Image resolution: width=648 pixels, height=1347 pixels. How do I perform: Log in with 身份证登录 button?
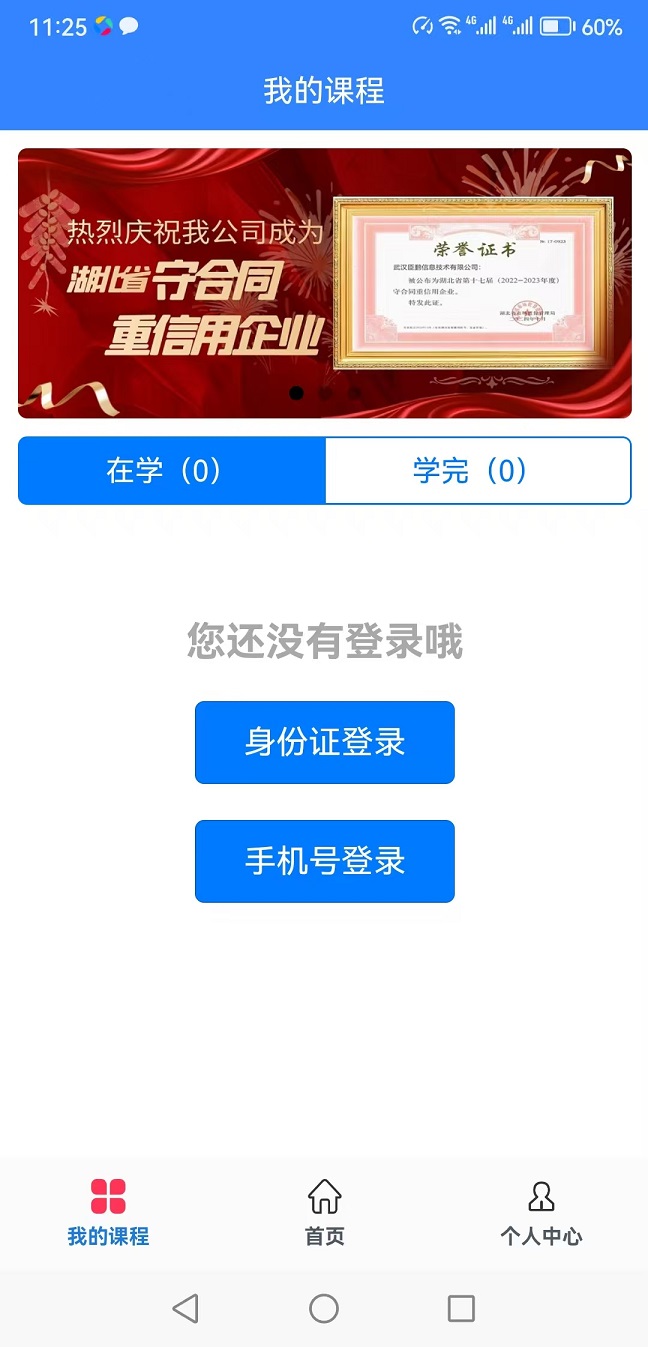324,742
